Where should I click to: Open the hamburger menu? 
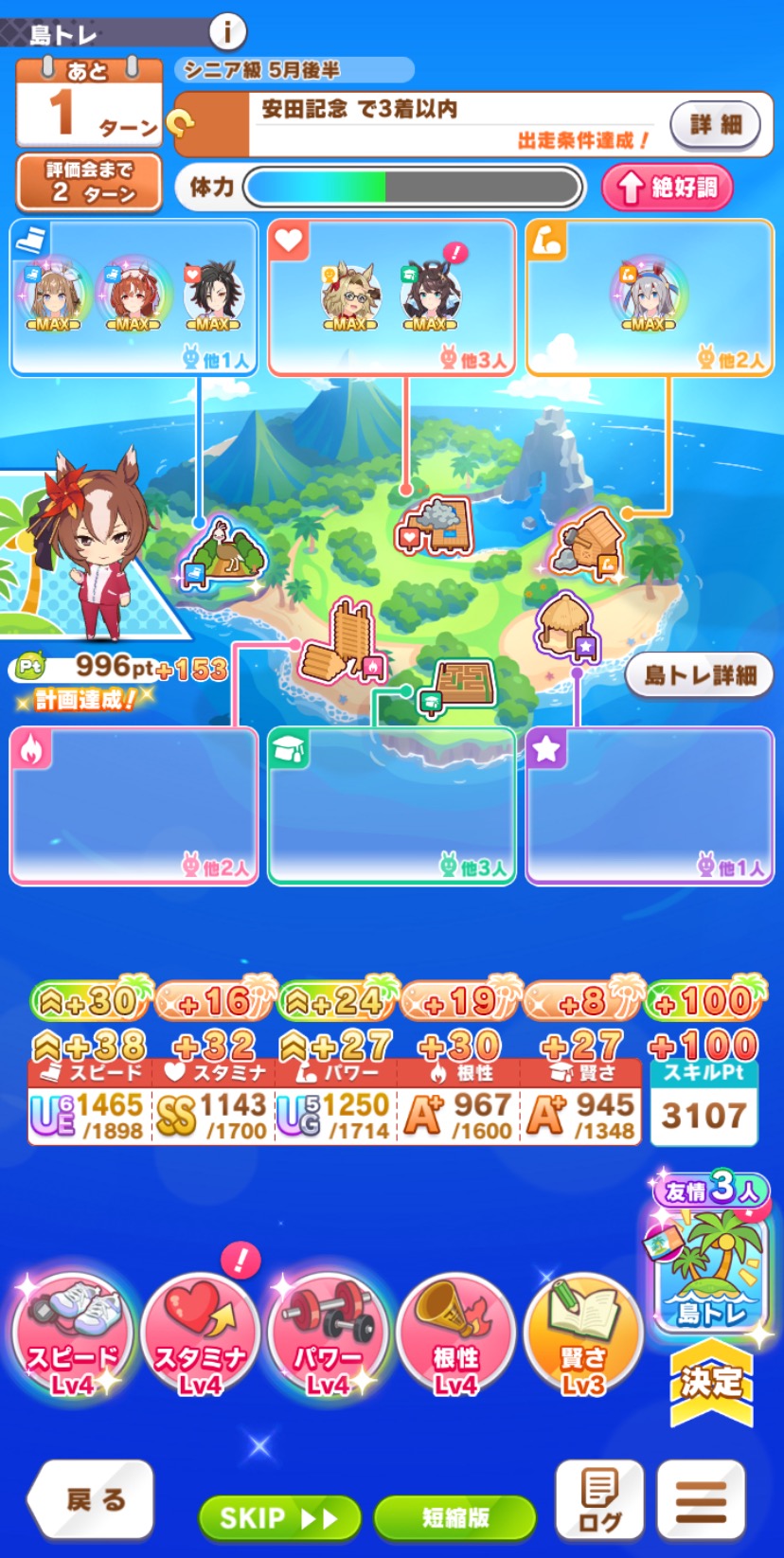(702, 1500)
